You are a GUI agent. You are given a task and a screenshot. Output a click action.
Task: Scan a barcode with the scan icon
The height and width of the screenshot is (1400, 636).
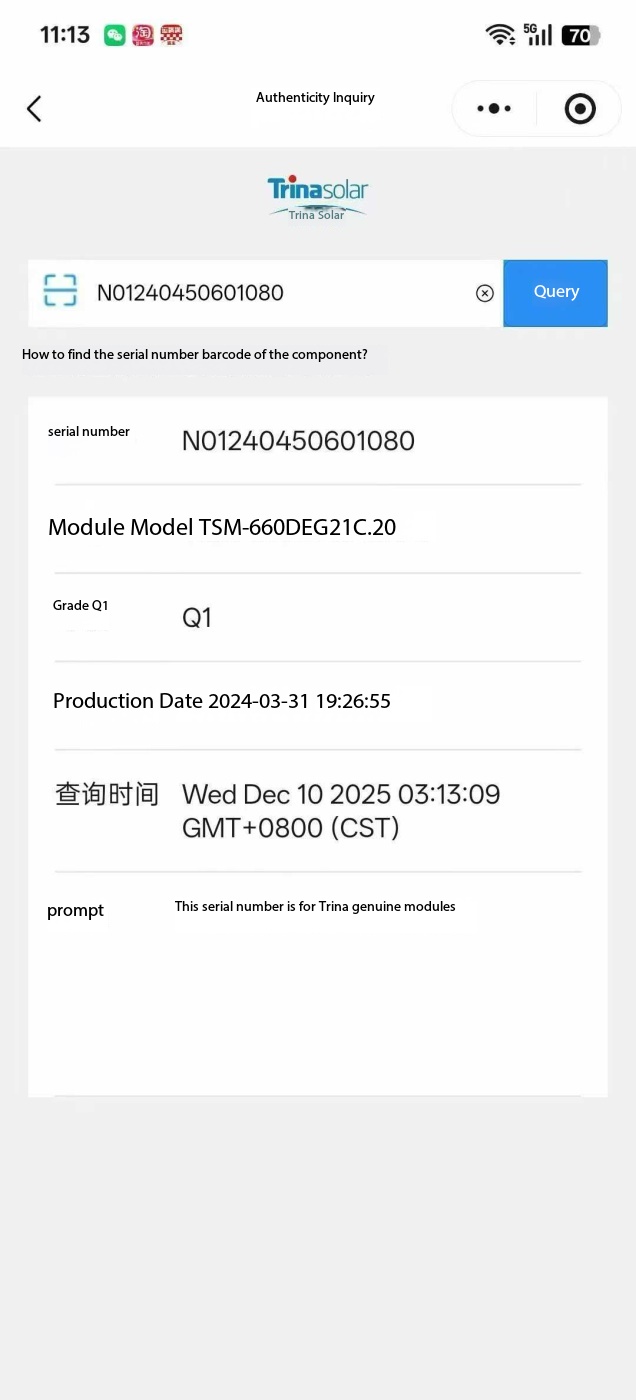pos(60,291)
